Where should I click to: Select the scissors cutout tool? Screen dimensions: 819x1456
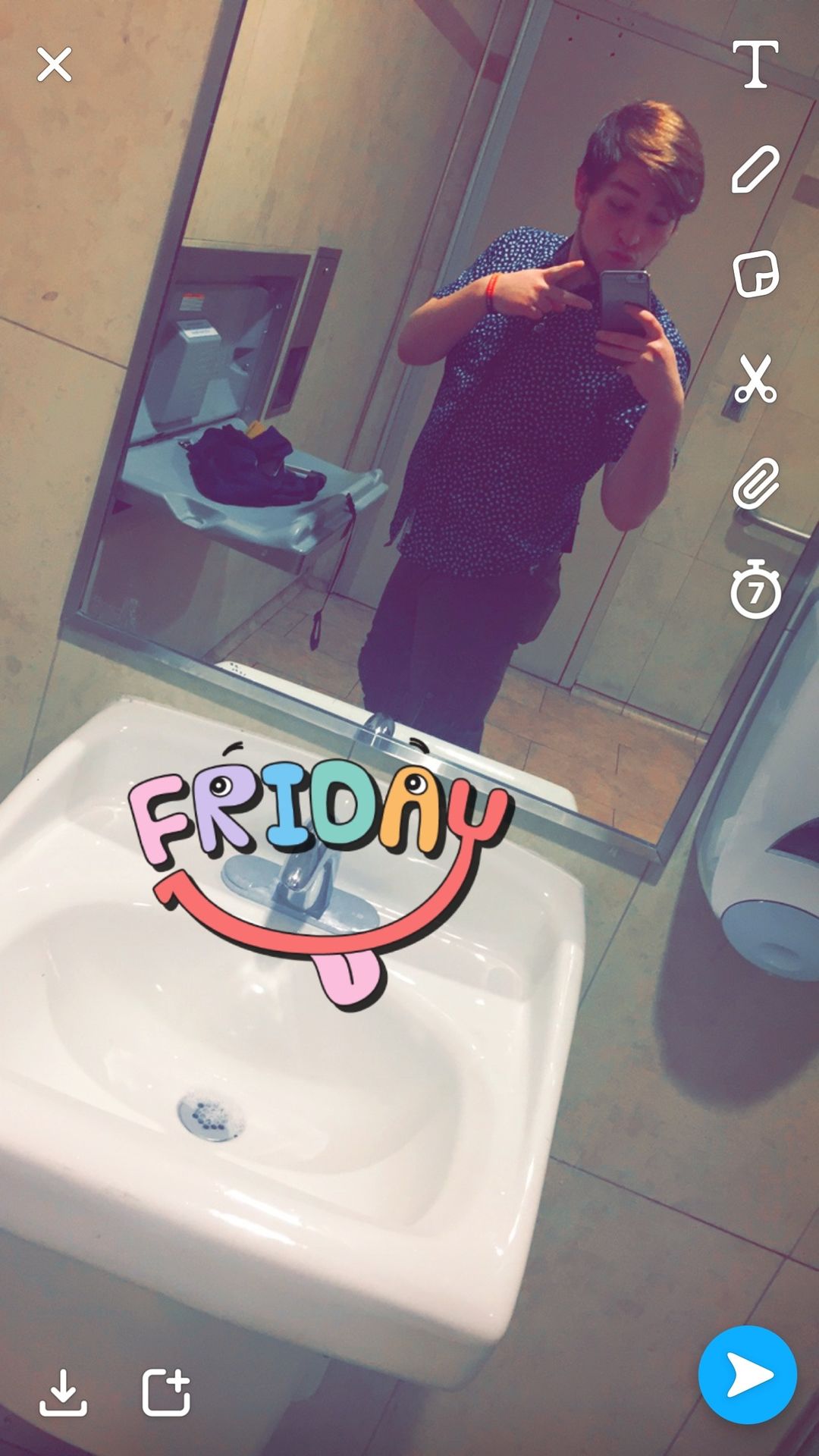pyautogui.click(x=755, y=378)
